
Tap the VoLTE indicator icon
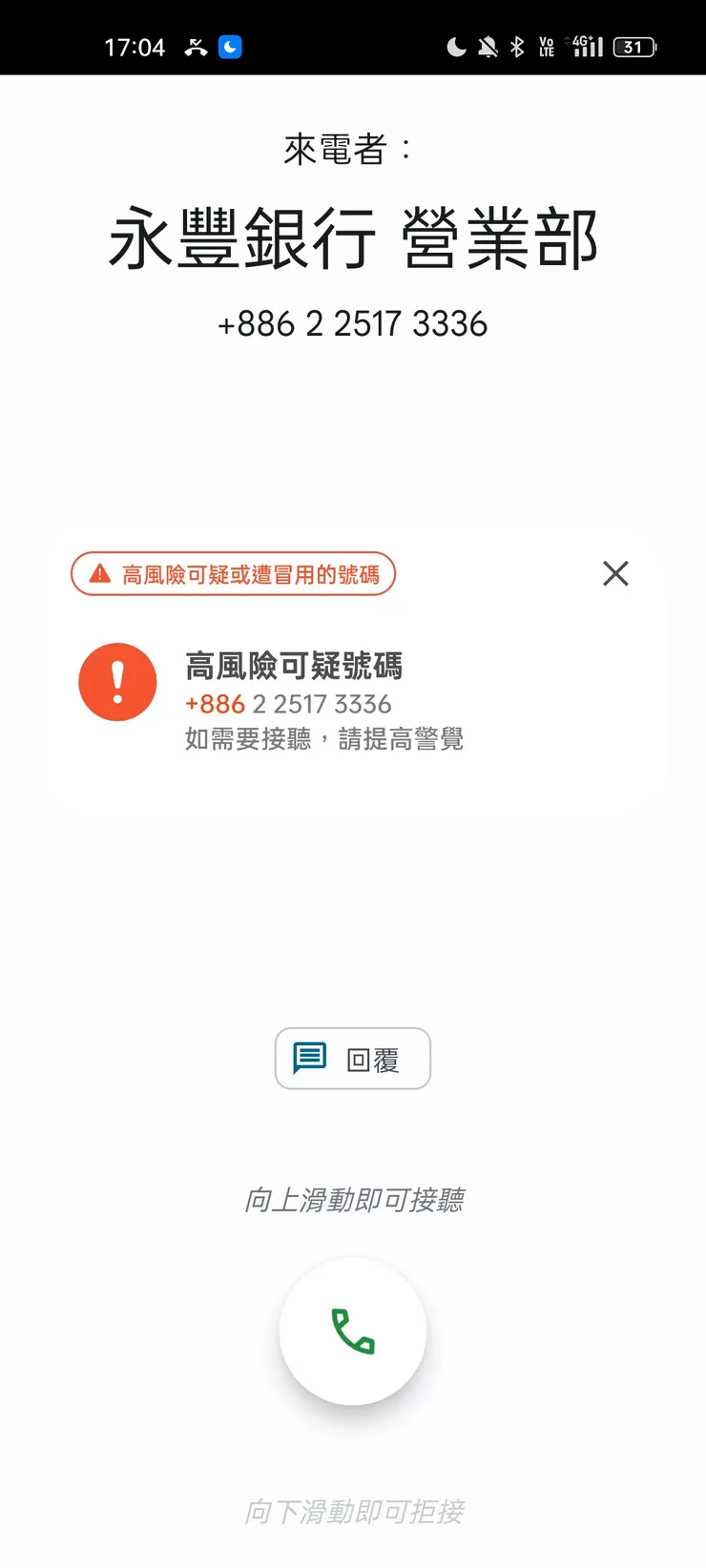coord(549,46)
